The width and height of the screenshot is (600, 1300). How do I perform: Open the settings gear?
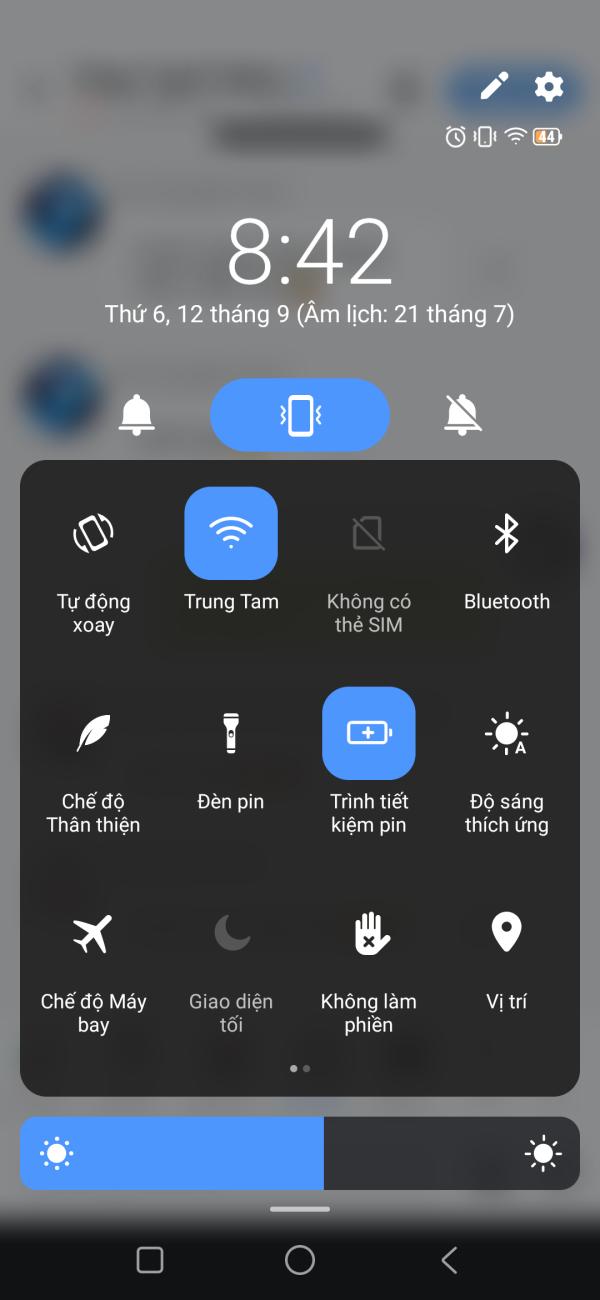549,86
